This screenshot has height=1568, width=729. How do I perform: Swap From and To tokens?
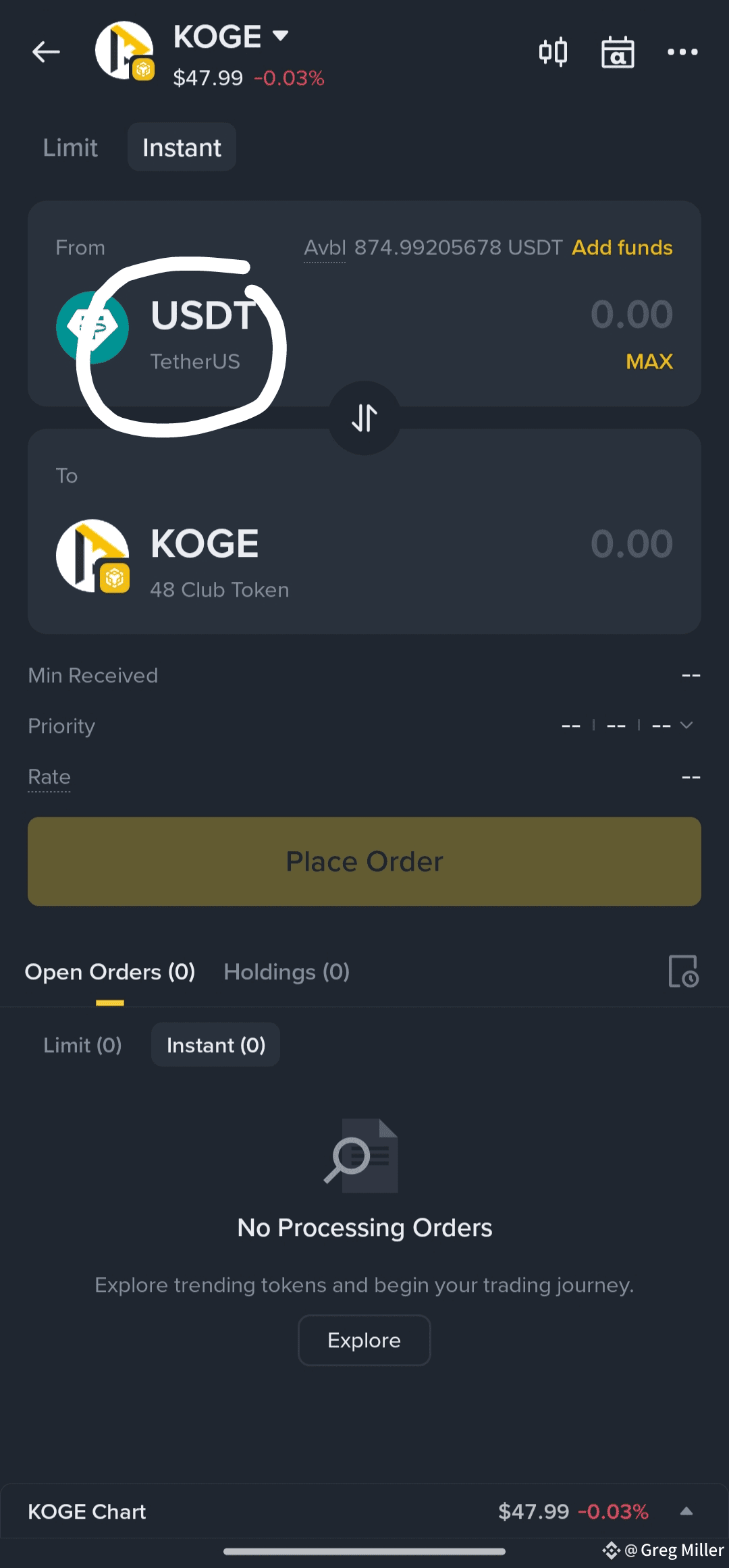(x=364, y=418)
